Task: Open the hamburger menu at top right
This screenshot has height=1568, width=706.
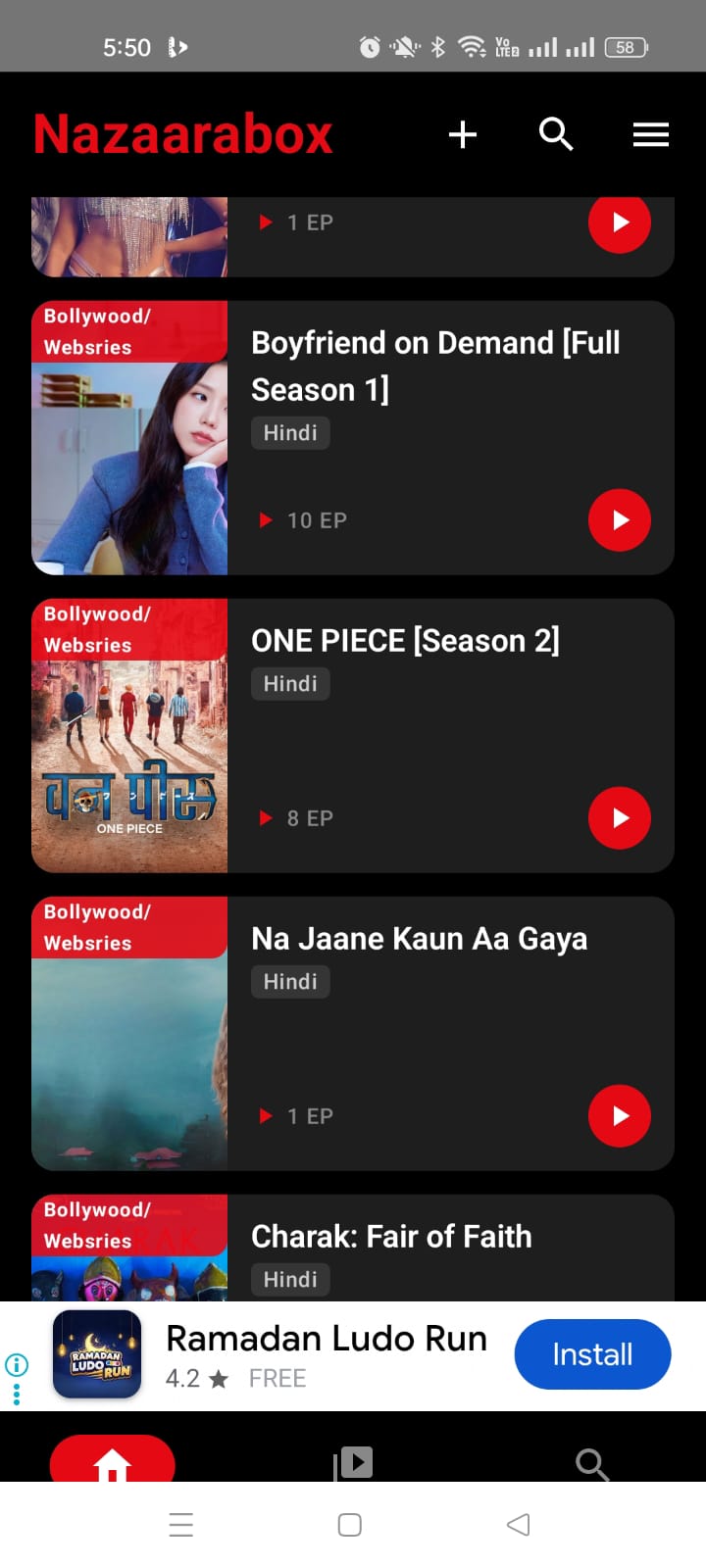Action: click(x=650, y=135)
